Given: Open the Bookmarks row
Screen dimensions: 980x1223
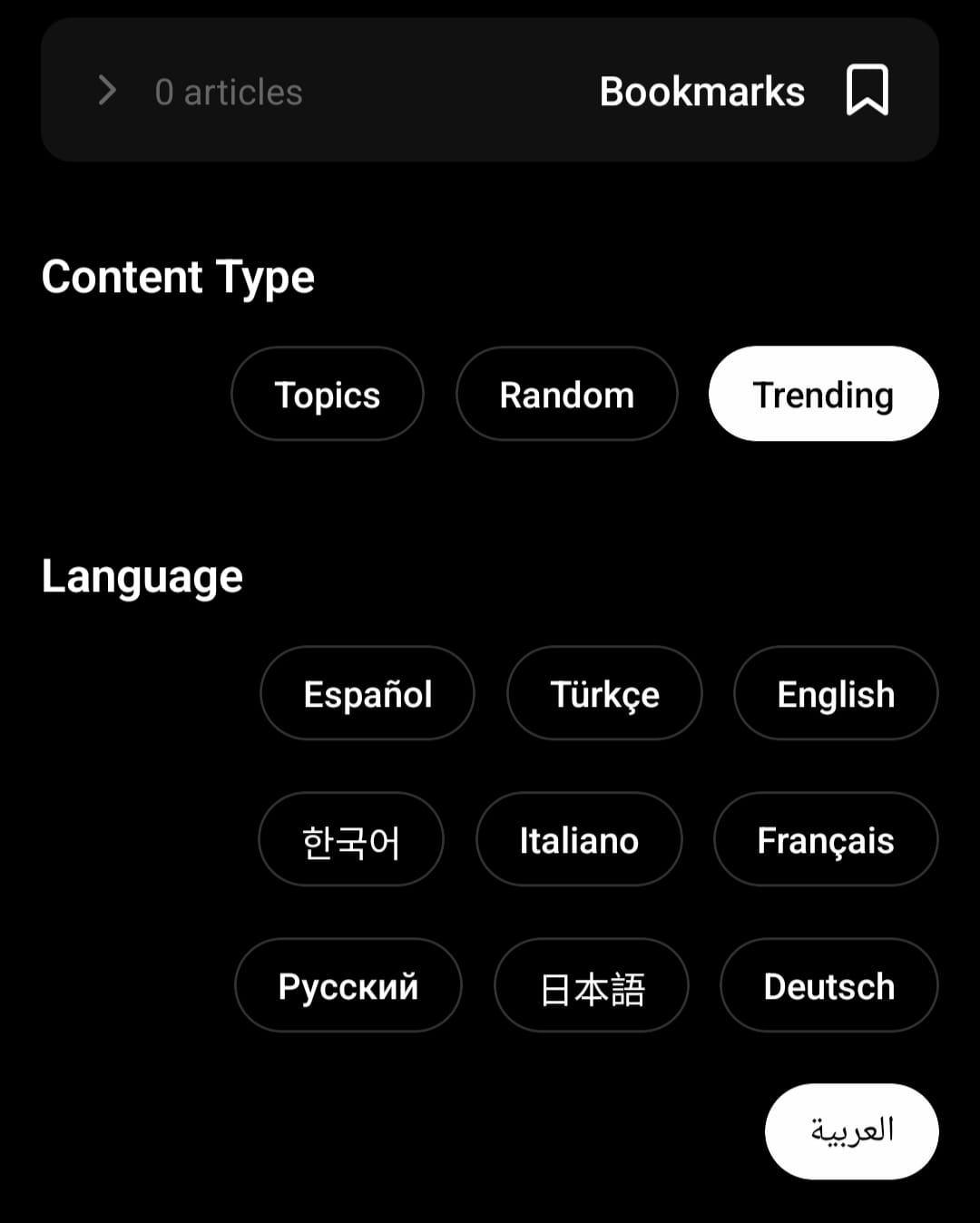Looking at the screenshot, I should pyautogui.click(x=490, y=91).
